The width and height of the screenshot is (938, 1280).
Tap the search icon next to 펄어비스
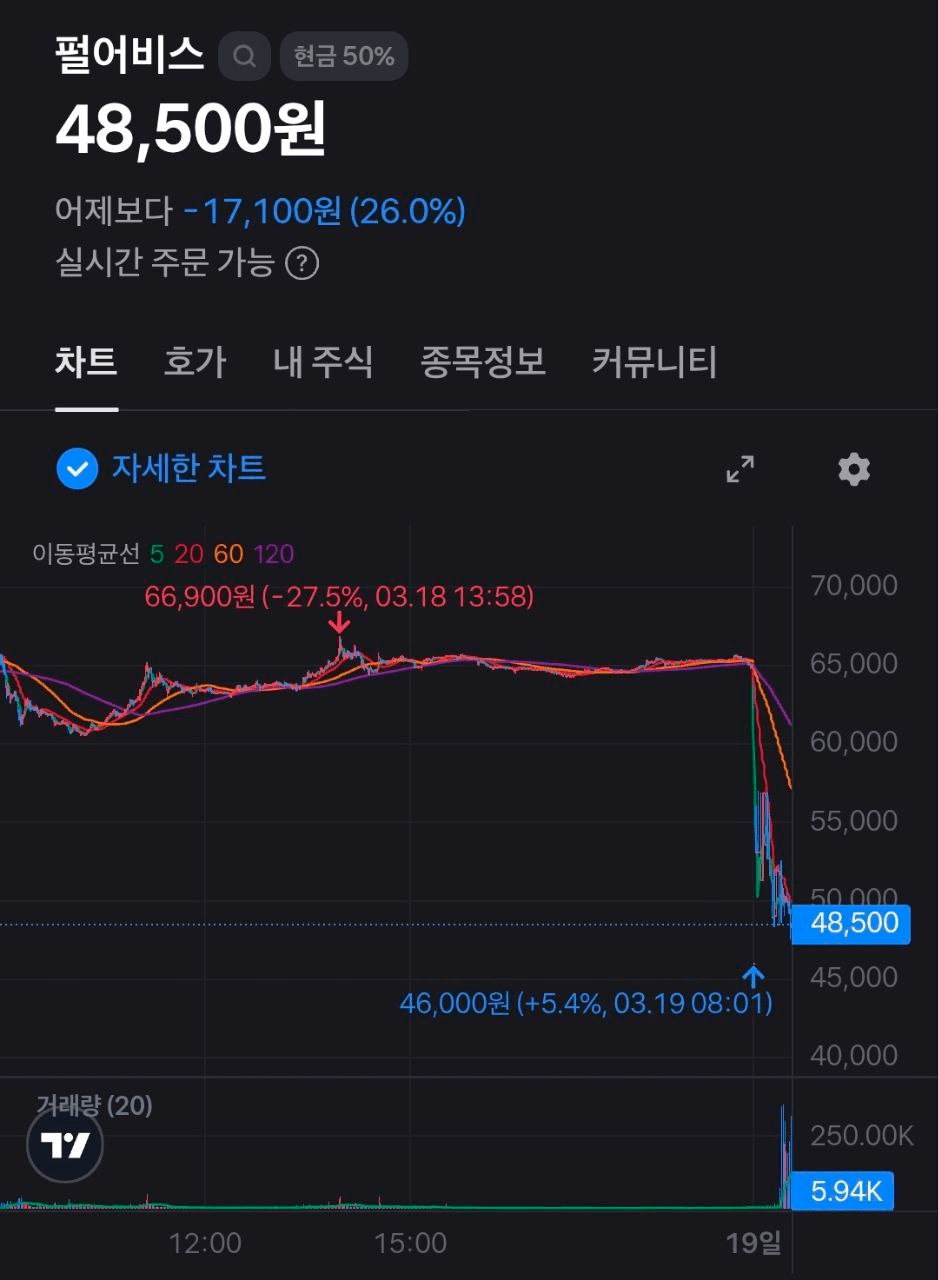[x=244, y=56]
